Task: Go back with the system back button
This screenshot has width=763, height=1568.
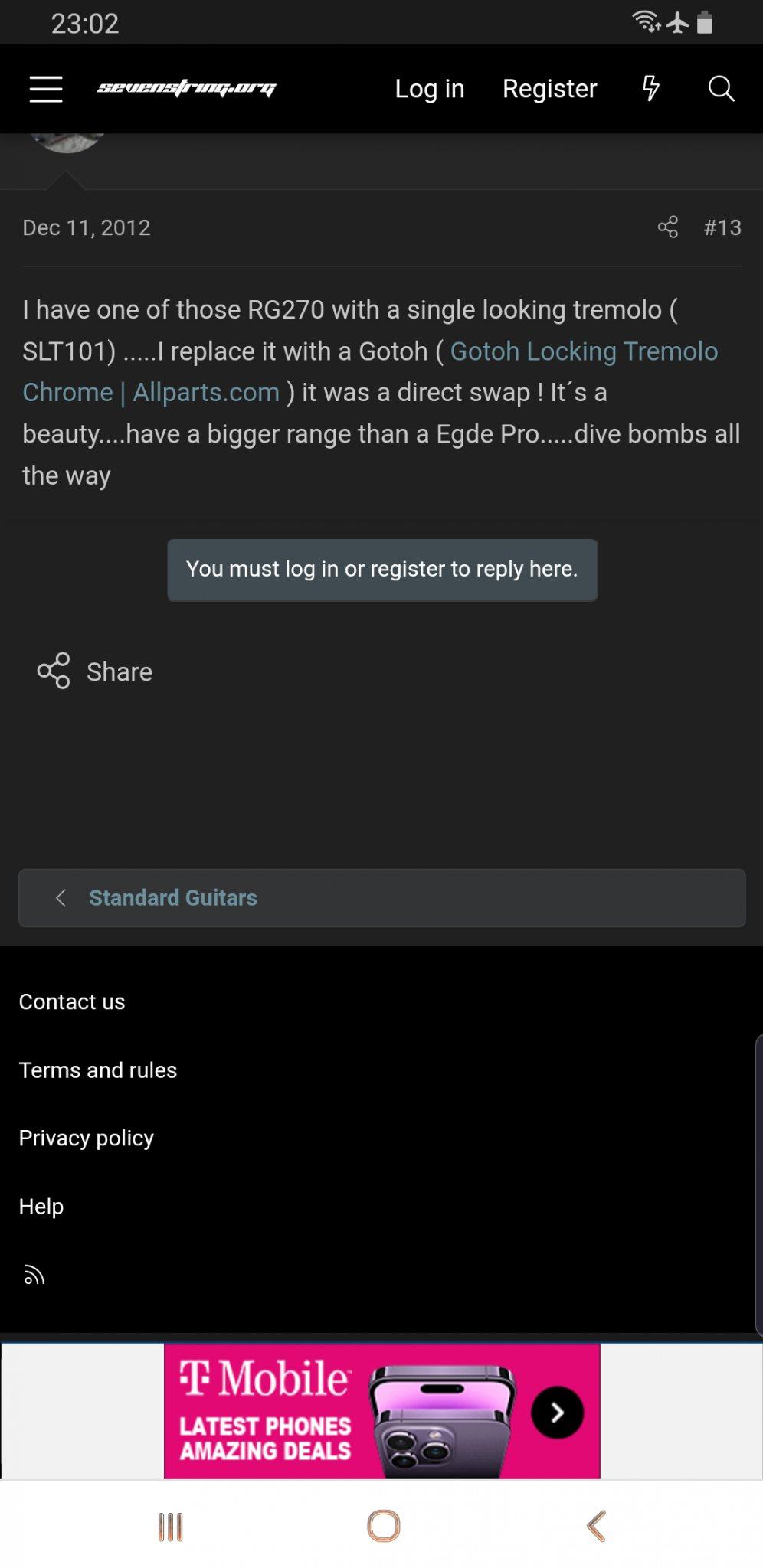Action: coord(596,1526)
